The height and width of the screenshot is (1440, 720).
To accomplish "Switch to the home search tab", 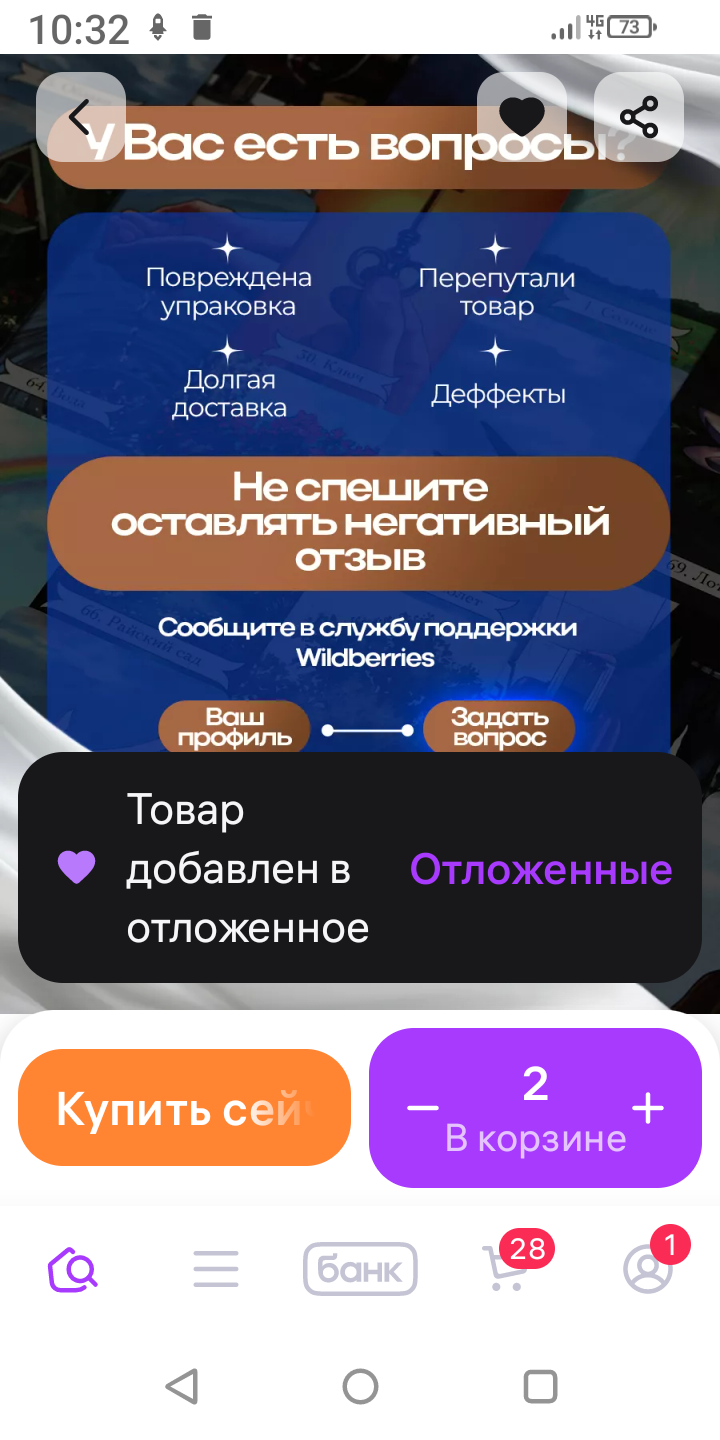I will [73, 1270].
